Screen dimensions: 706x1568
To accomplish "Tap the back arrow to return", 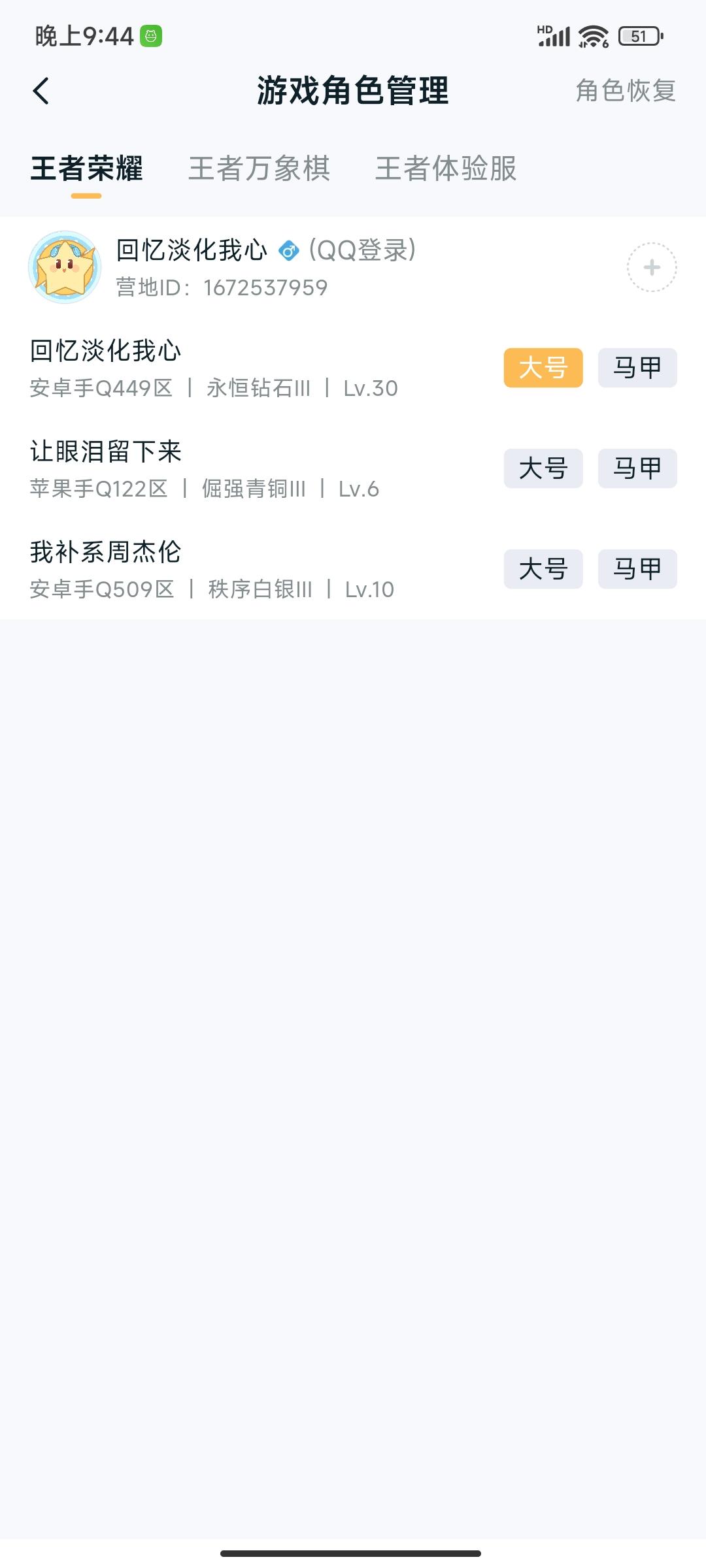I will [x=41, y=91].
